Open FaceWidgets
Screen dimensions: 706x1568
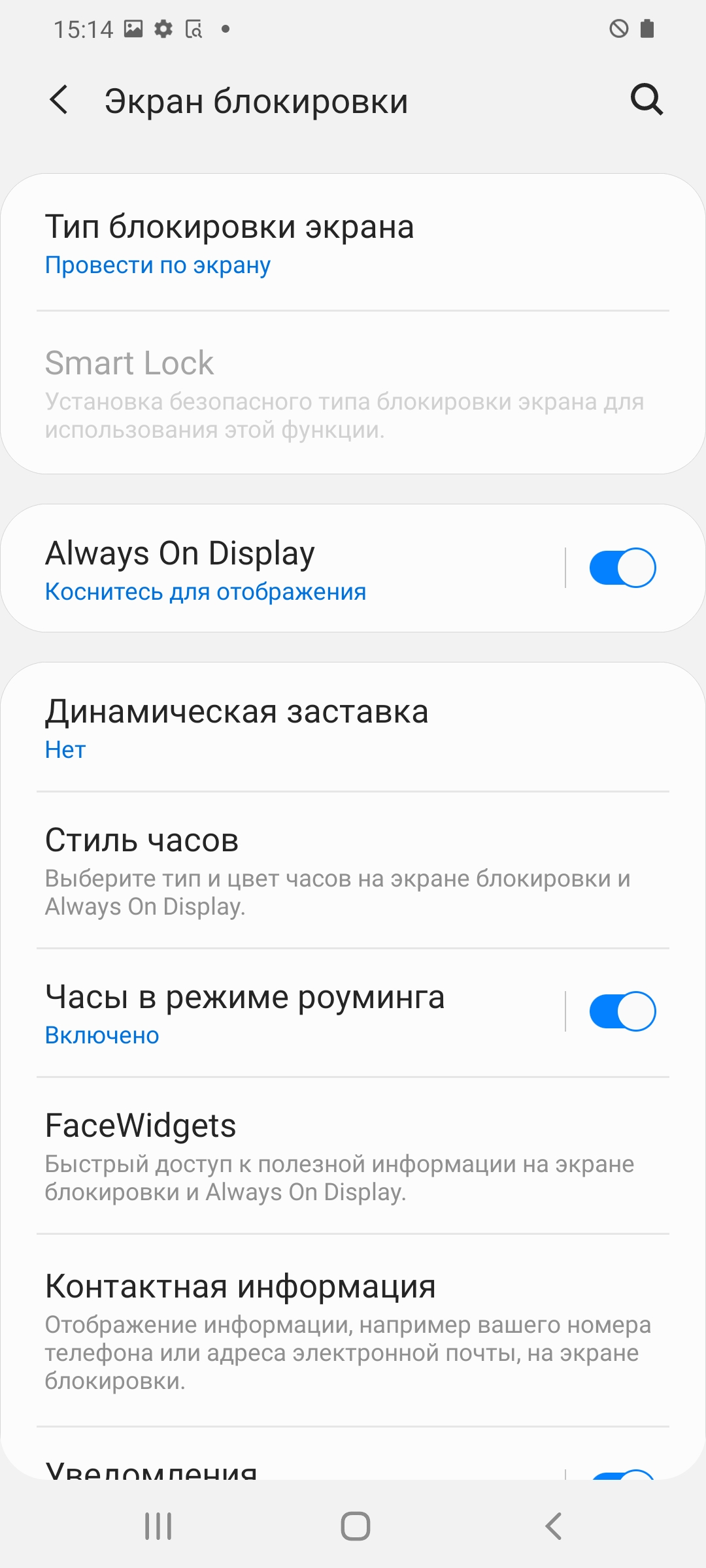[x=353, y=1155]
